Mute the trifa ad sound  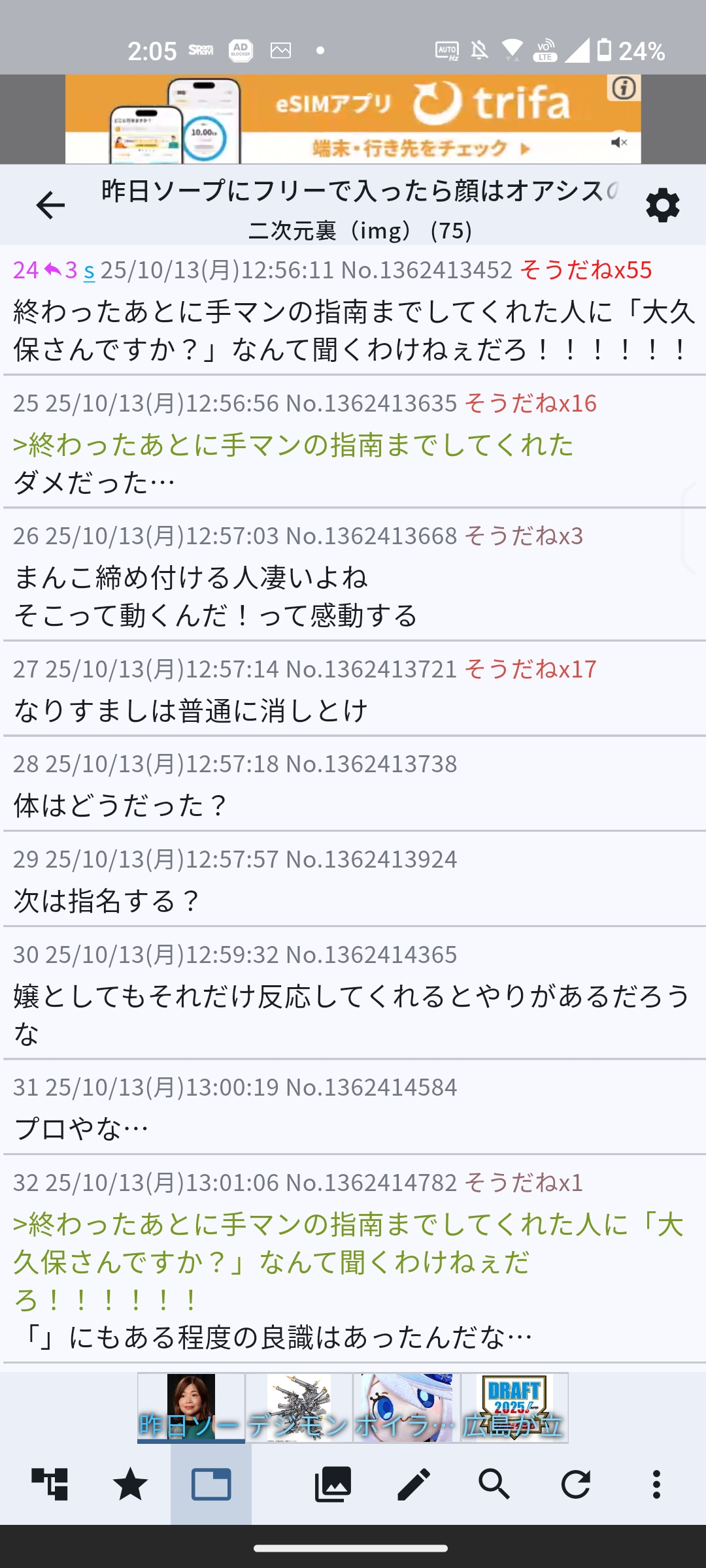619,142
